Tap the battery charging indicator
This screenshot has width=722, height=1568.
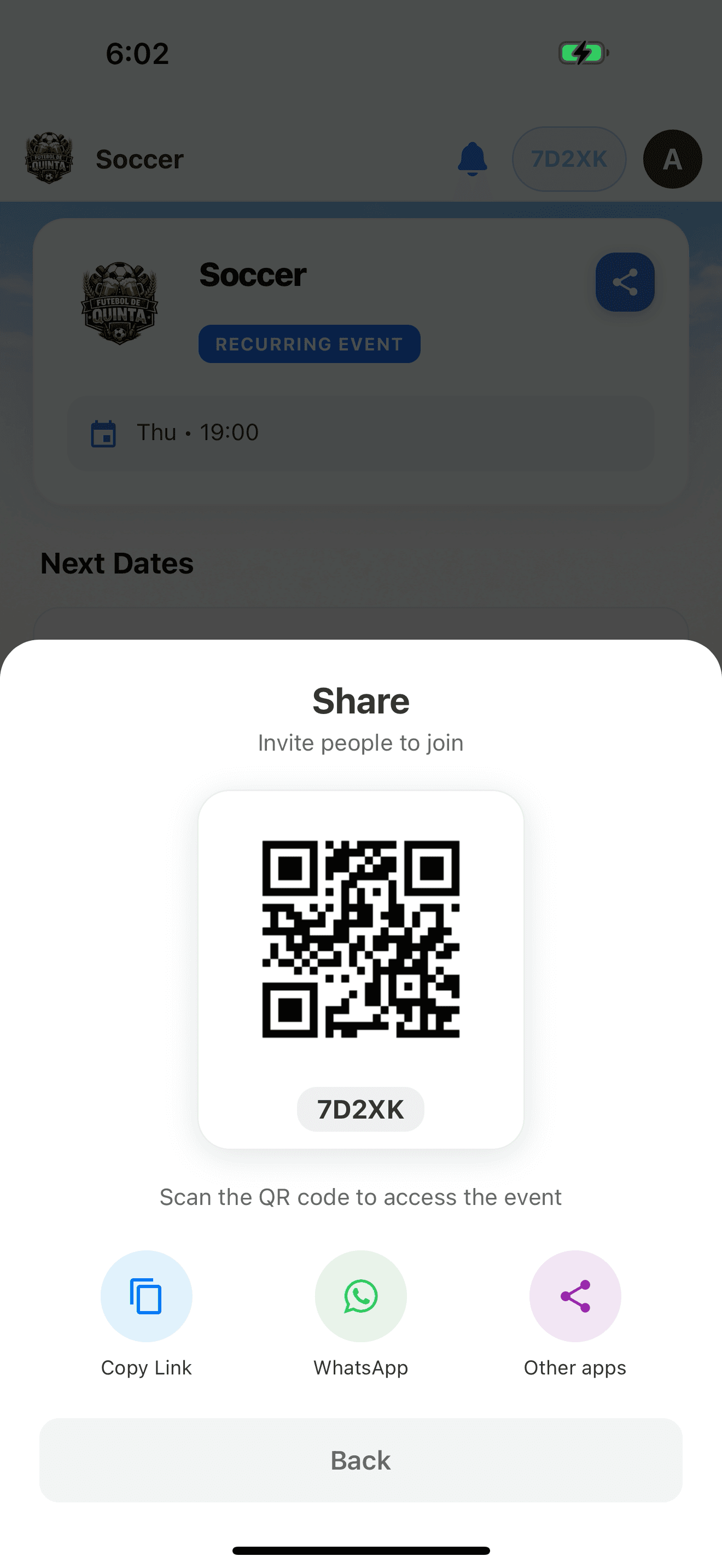[x=581, y=54]
